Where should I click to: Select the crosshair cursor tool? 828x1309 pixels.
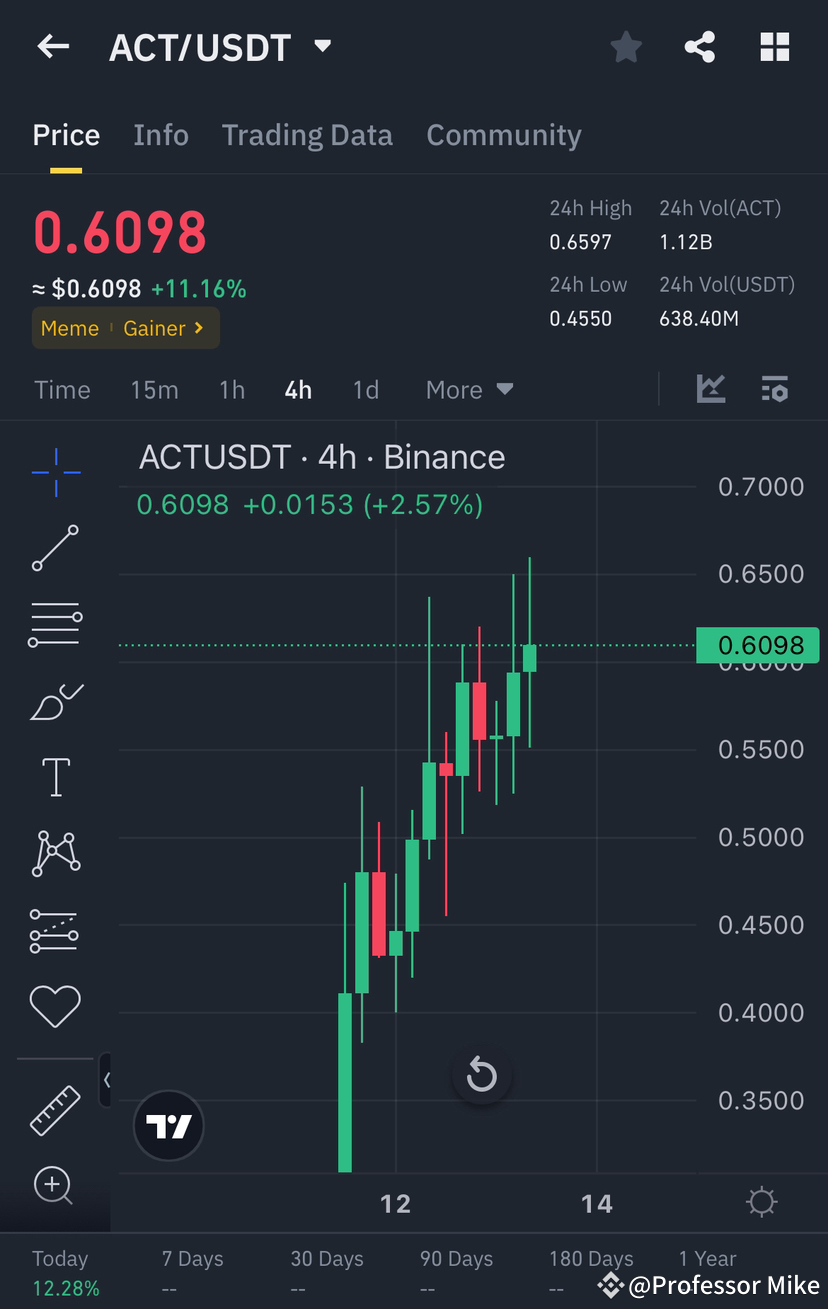55,472
